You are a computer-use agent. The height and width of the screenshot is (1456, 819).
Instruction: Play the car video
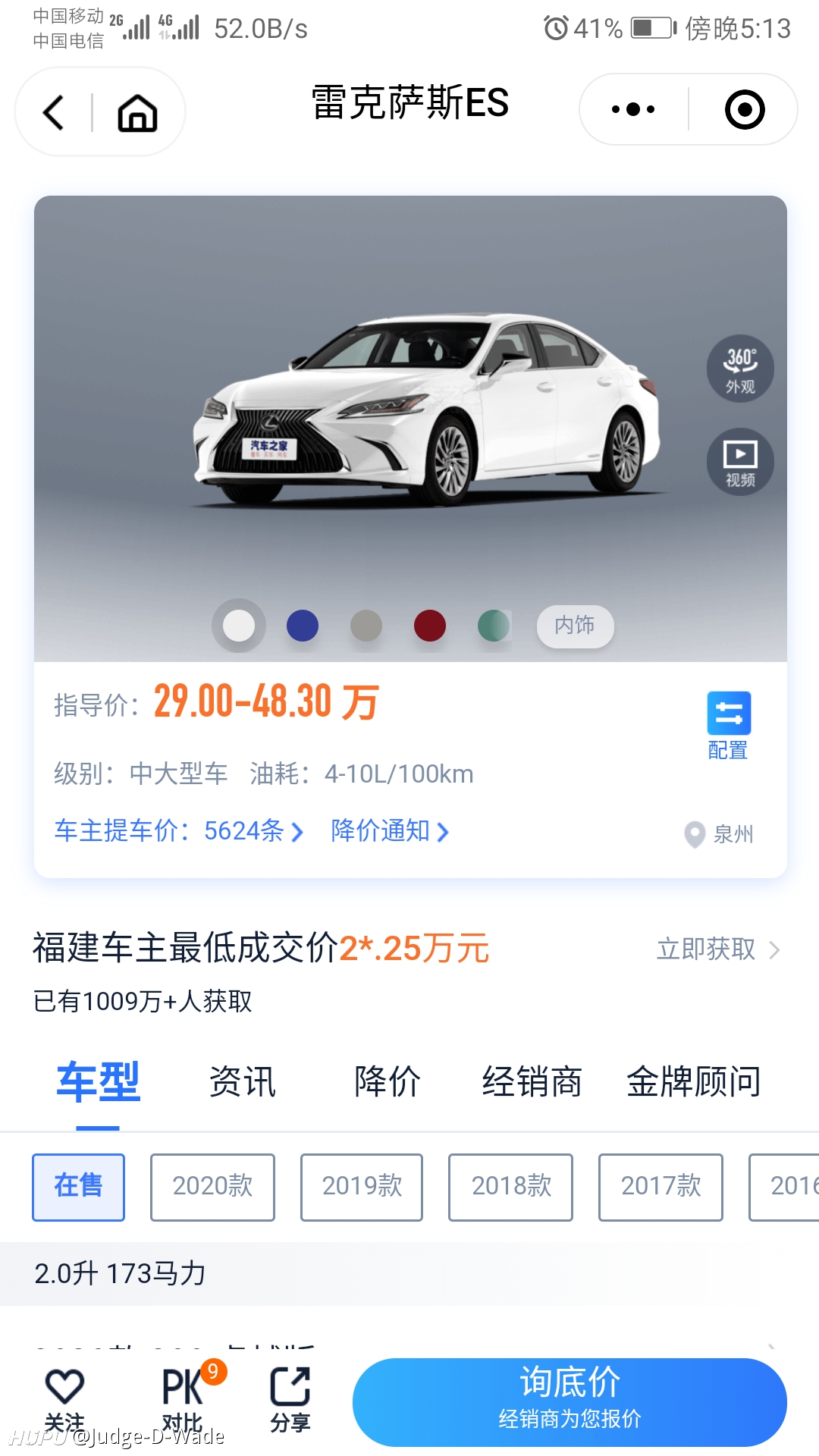(740, 462)
